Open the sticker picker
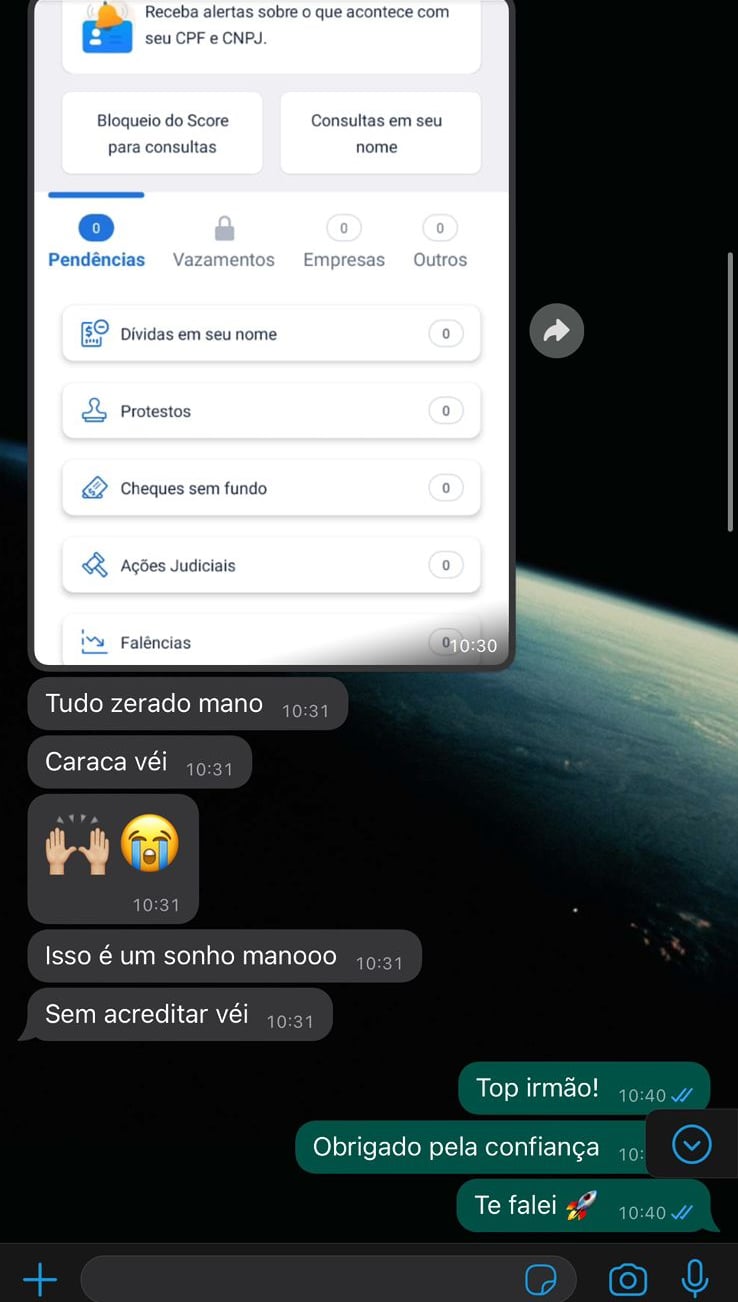 point(541,1279)
